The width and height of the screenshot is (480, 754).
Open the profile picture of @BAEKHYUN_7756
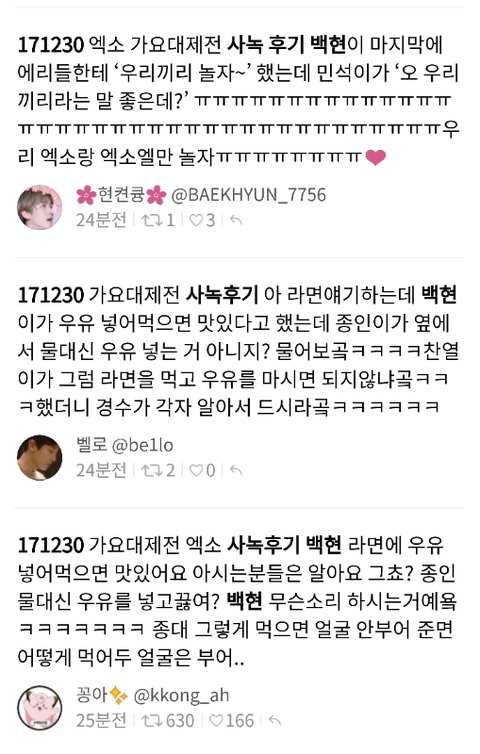tap(40, 207)
